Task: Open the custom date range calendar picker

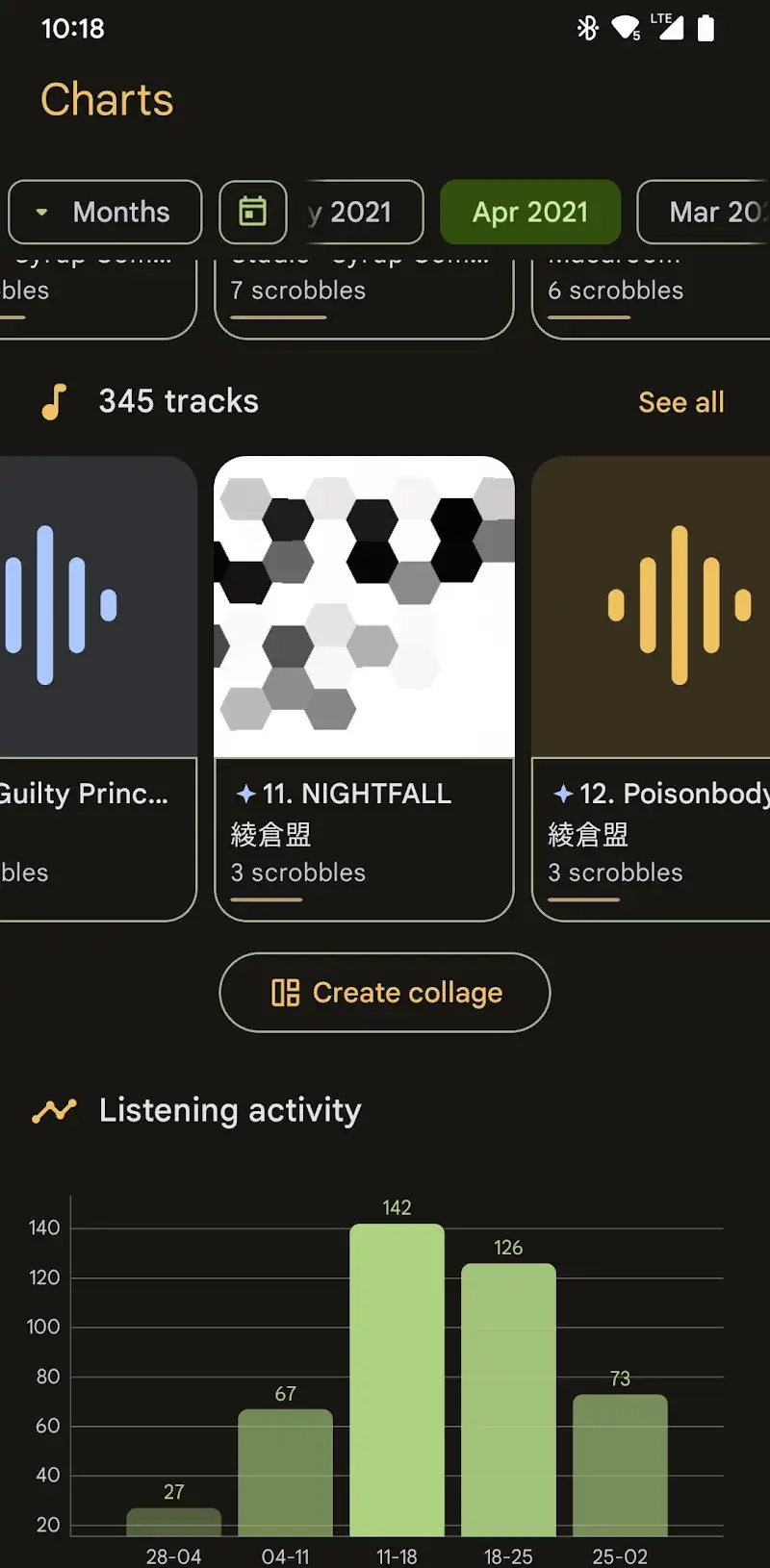Action: click(252, 212)
